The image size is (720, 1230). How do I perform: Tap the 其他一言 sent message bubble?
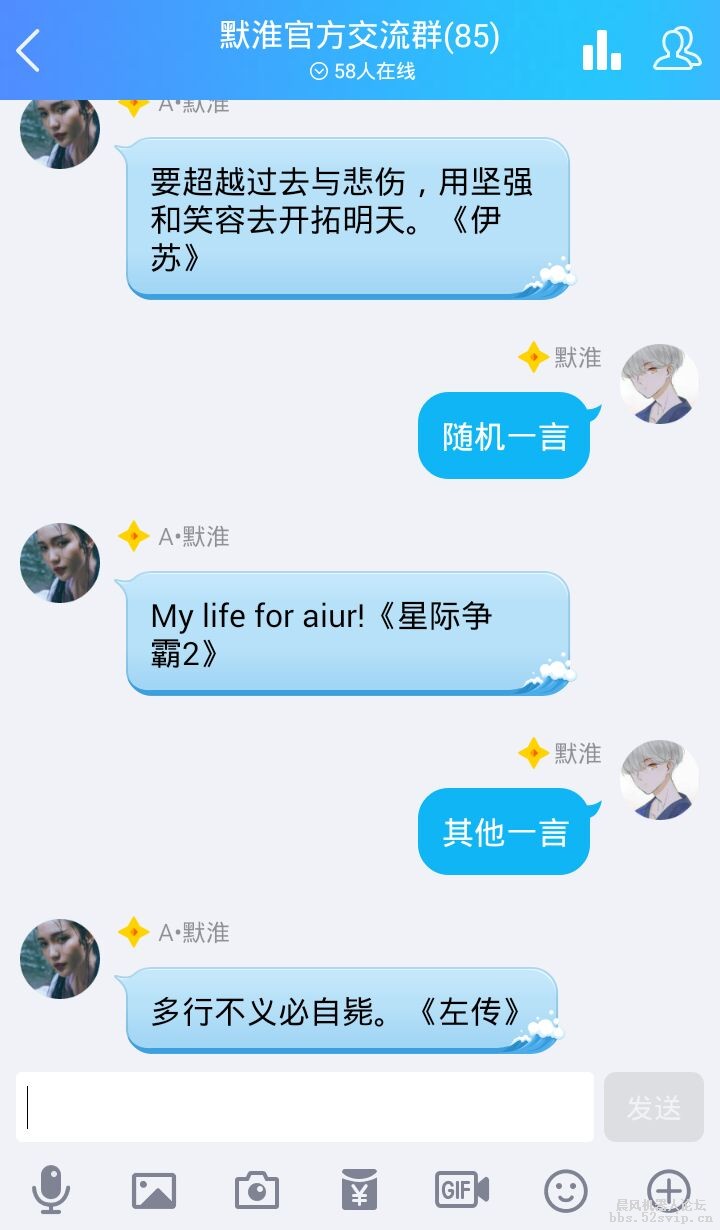tap(504, 830)
